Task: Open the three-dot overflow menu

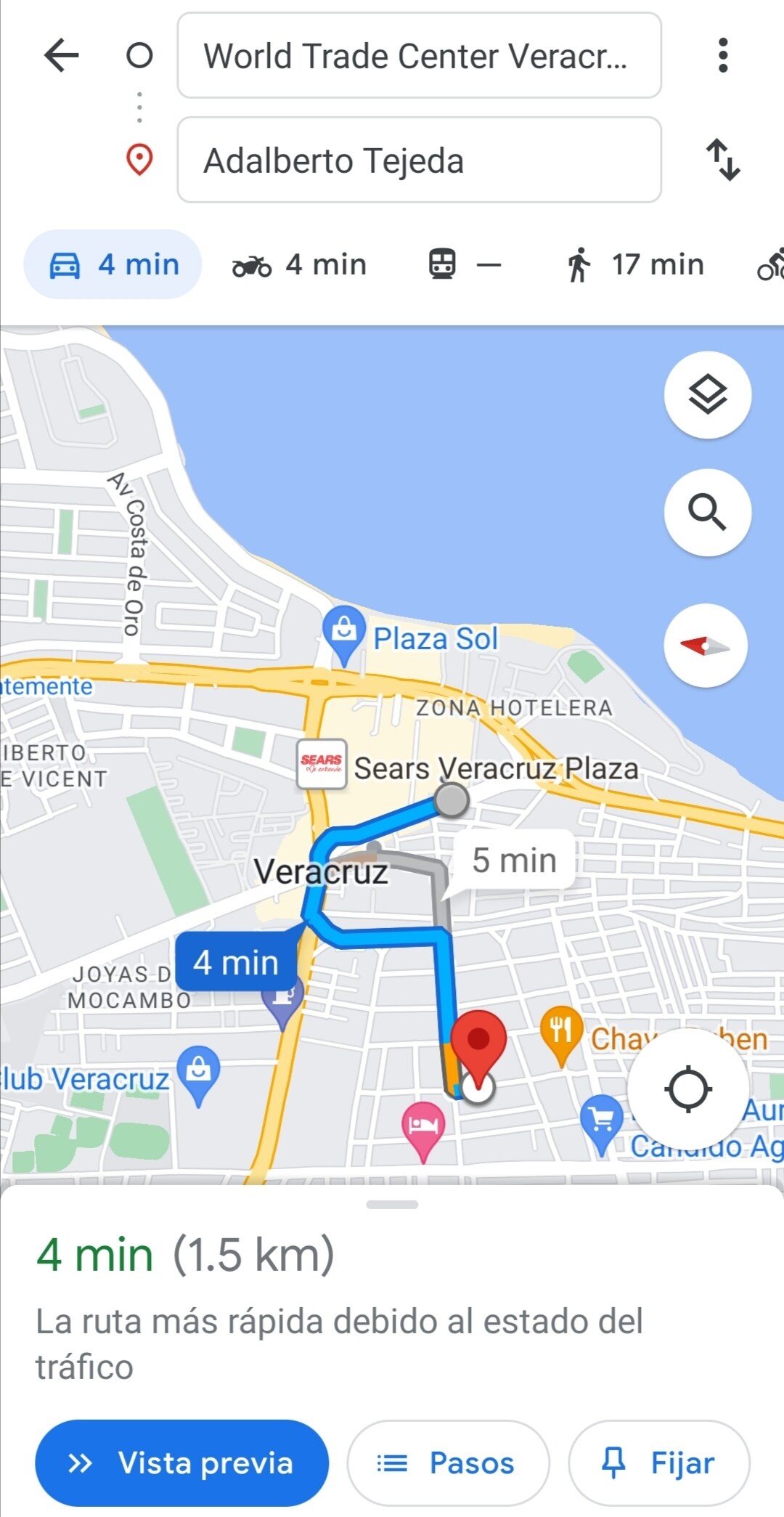Action: (x=722, y=55)
